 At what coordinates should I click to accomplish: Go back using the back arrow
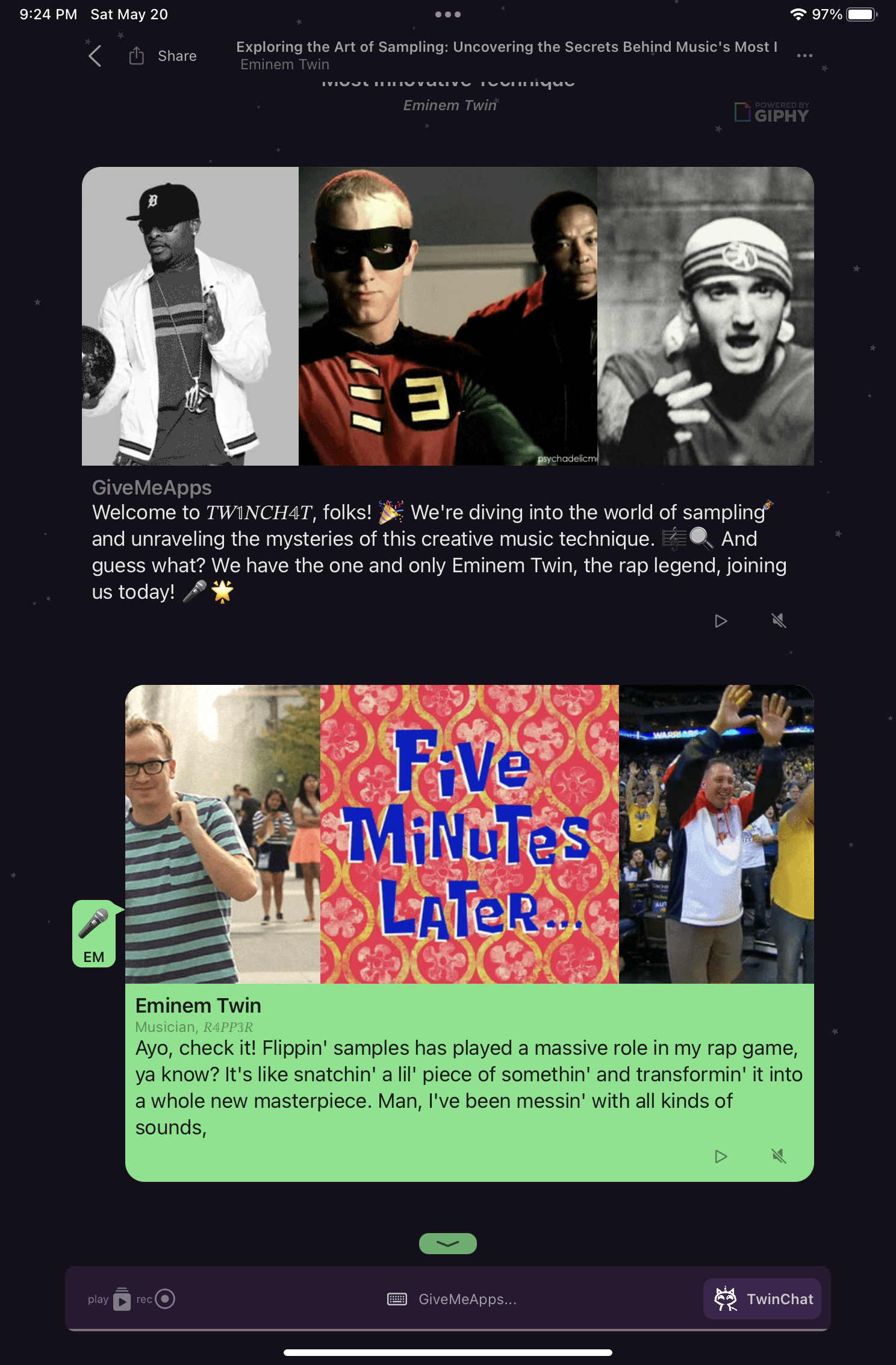[95, 56]
